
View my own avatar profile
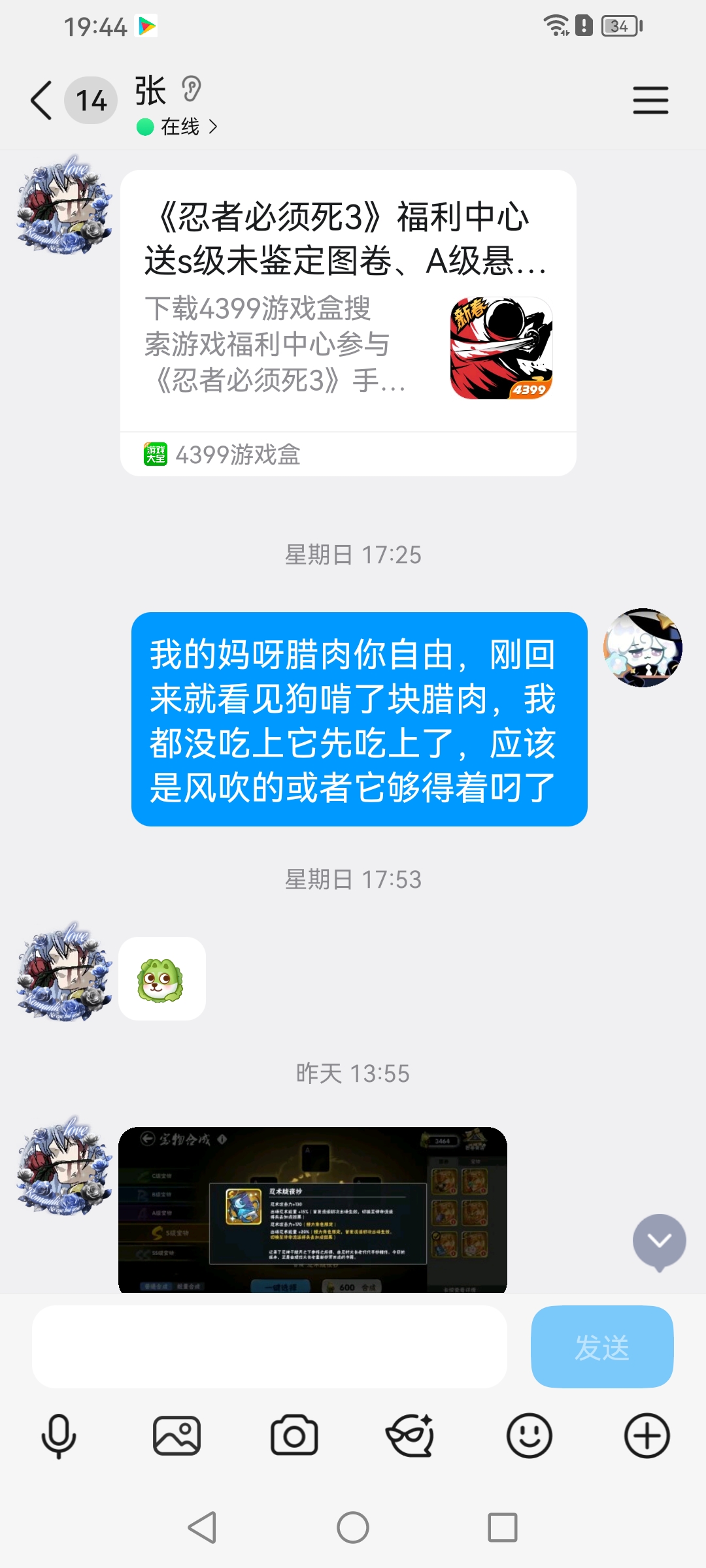pos(643,647)
